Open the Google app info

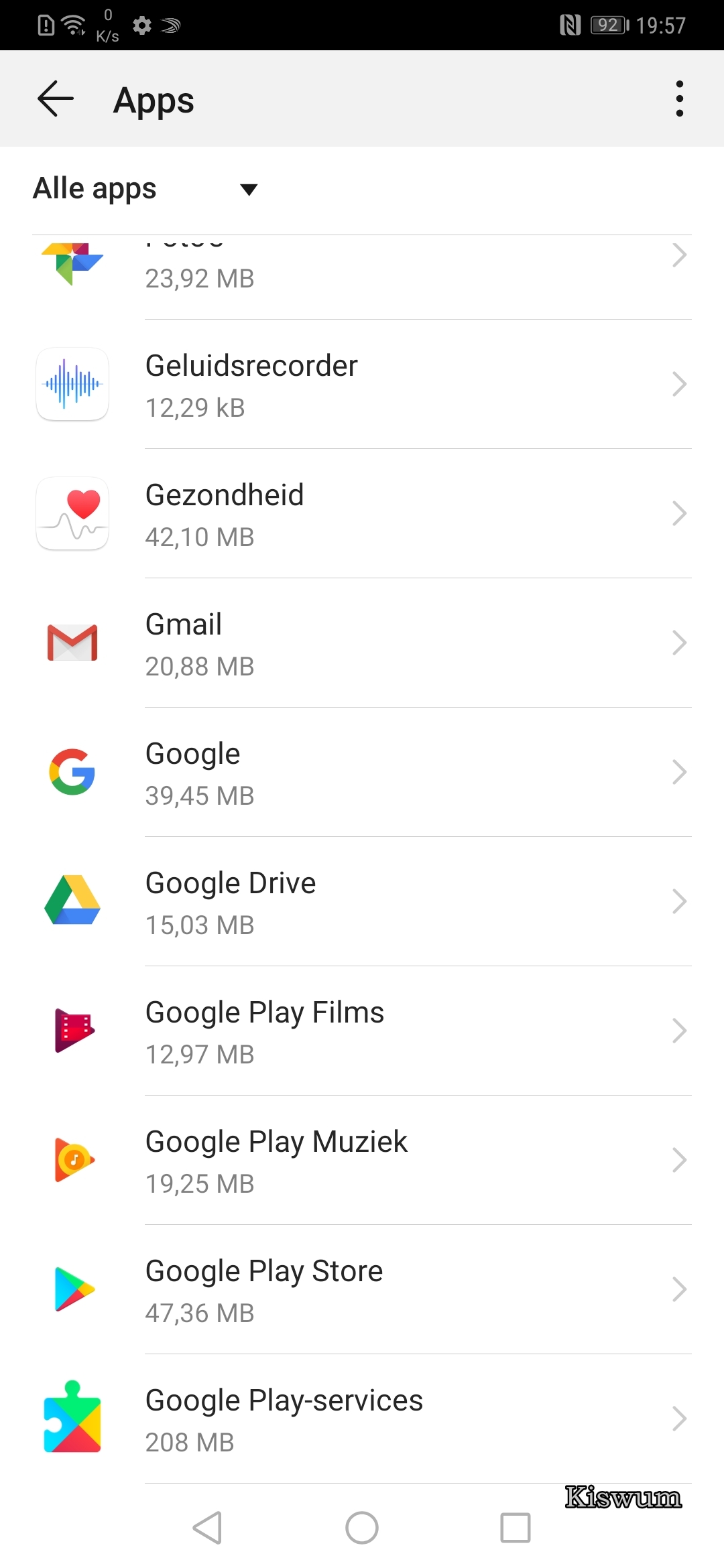pos(362,773)
